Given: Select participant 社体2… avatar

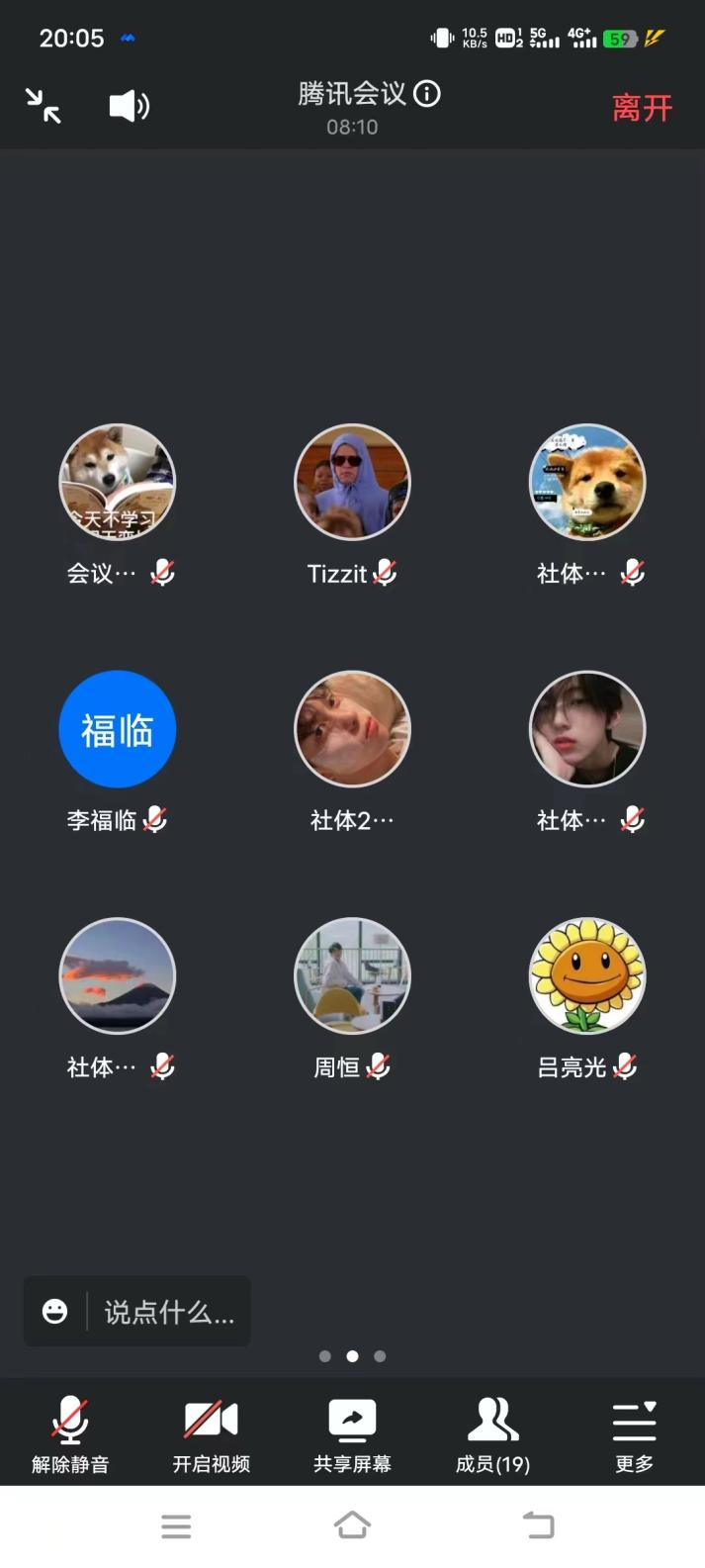Looking at the screenshot, I should pyautogui.click(x=352, y=730).
